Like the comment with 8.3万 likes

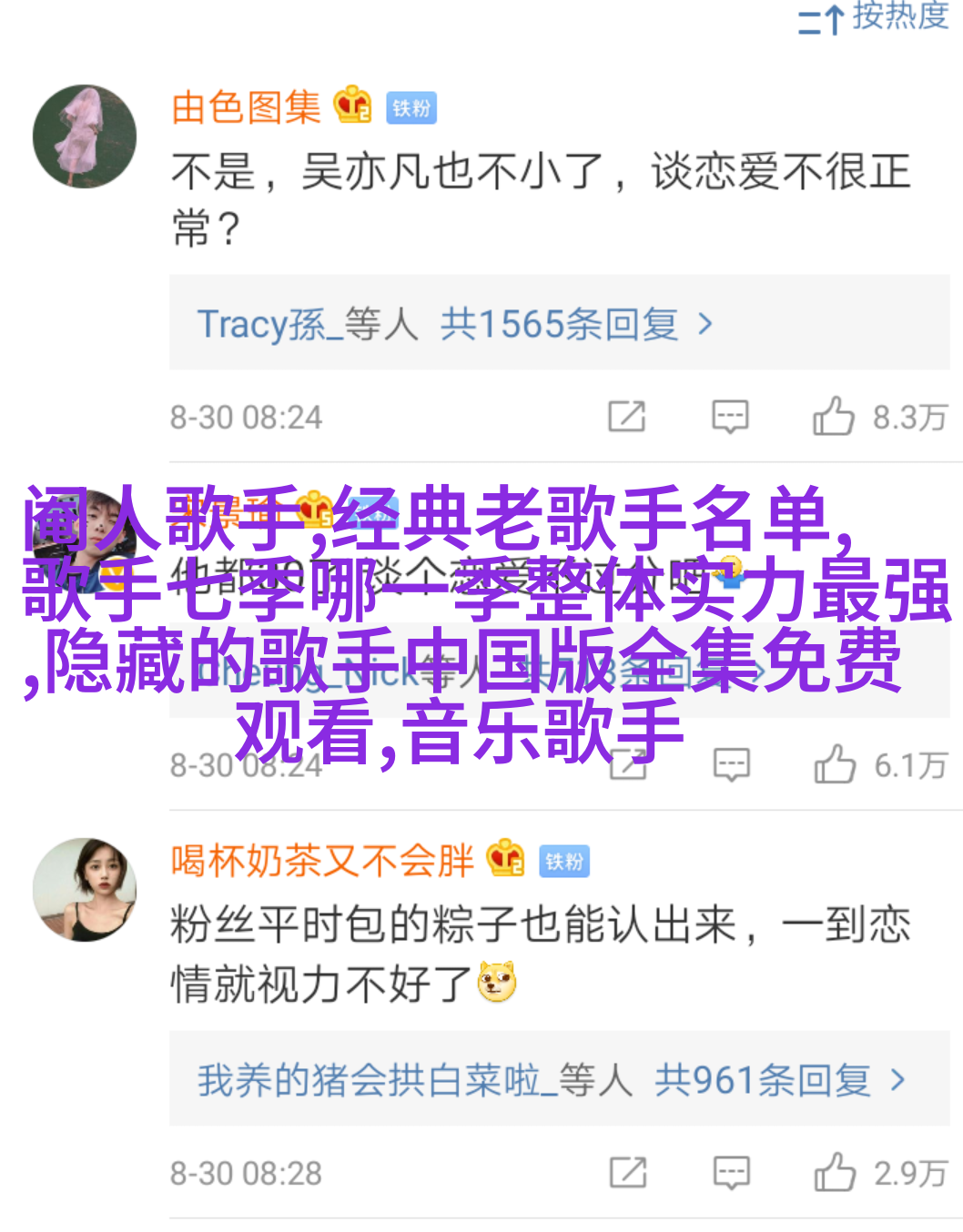click(834, 417)
